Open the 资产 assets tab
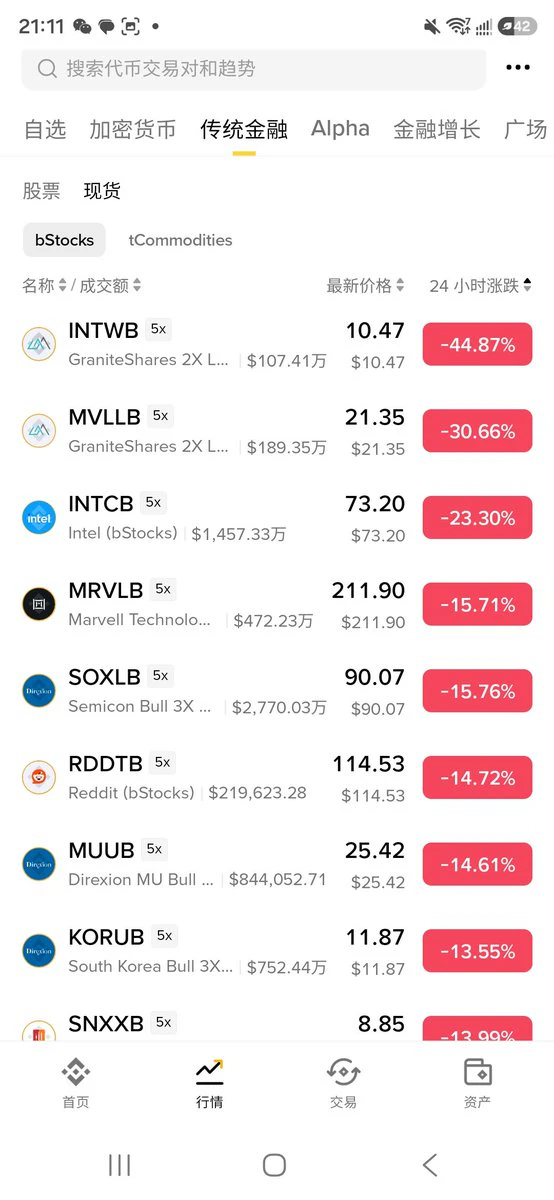Screen dimensions: 554x1200 click(x=477, y=1083)
